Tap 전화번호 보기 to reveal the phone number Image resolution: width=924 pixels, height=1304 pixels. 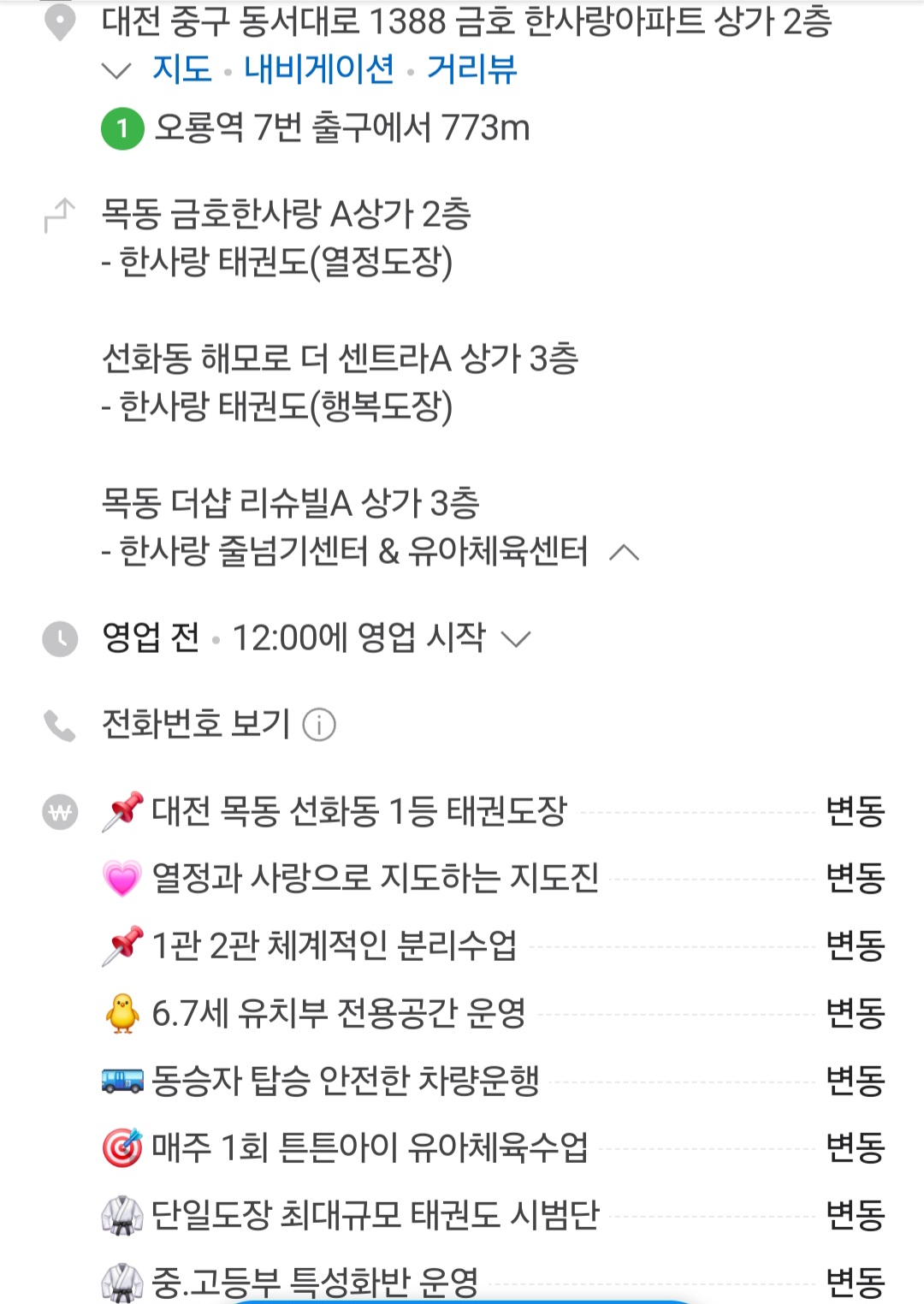(196, 724)
